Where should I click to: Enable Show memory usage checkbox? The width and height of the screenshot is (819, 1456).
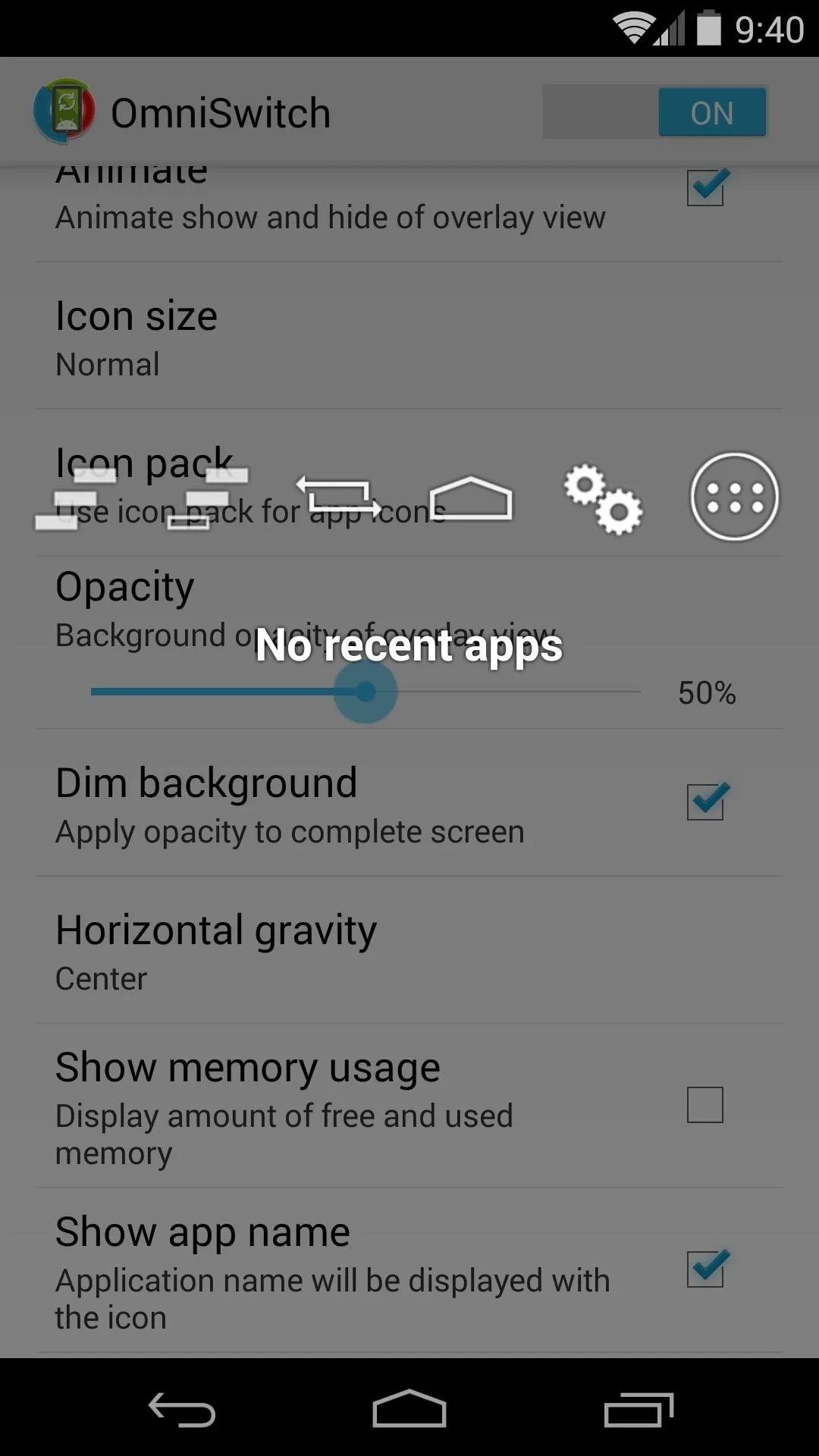tap(705, 1105)
